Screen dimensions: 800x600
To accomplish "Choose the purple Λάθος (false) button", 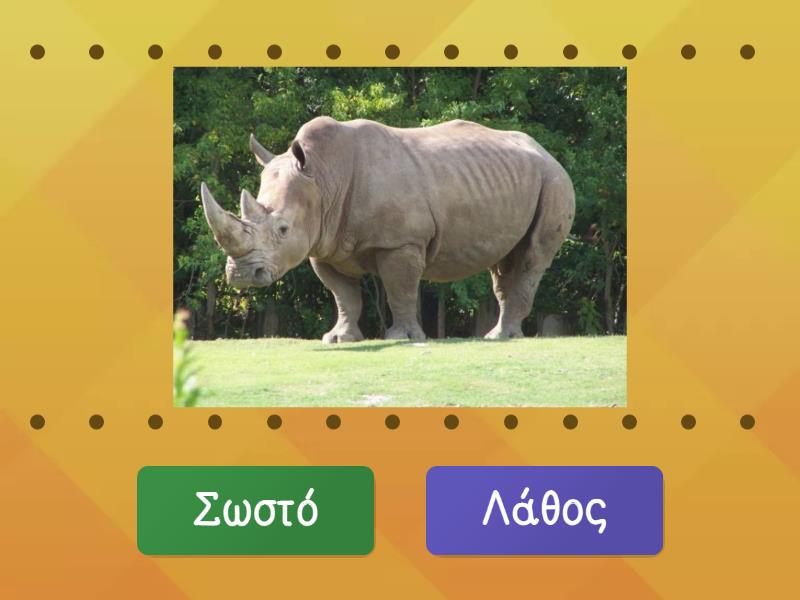I will coord(544,510).
